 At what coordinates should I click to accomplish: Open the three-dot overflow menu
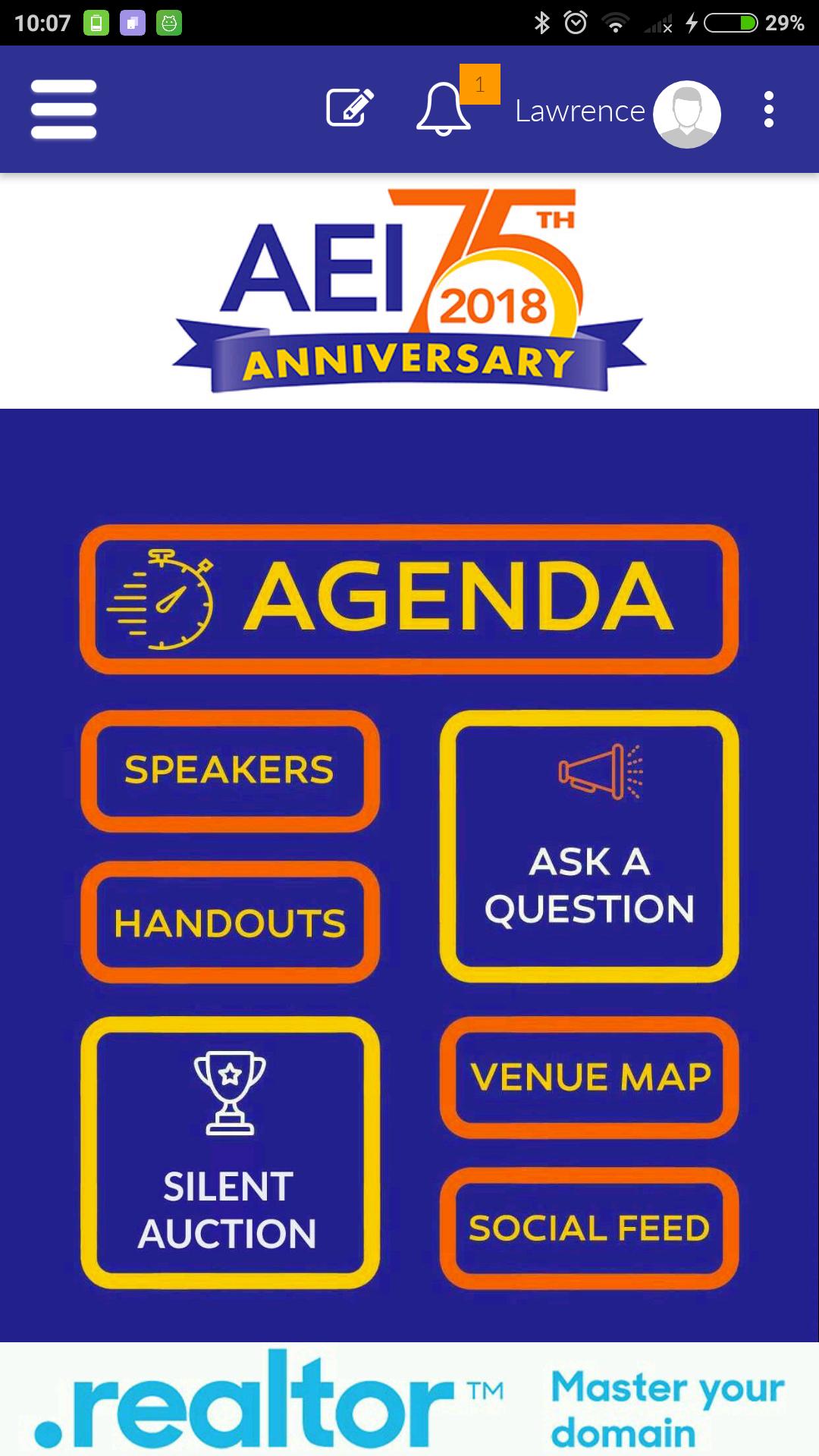[x=768, y=109]
